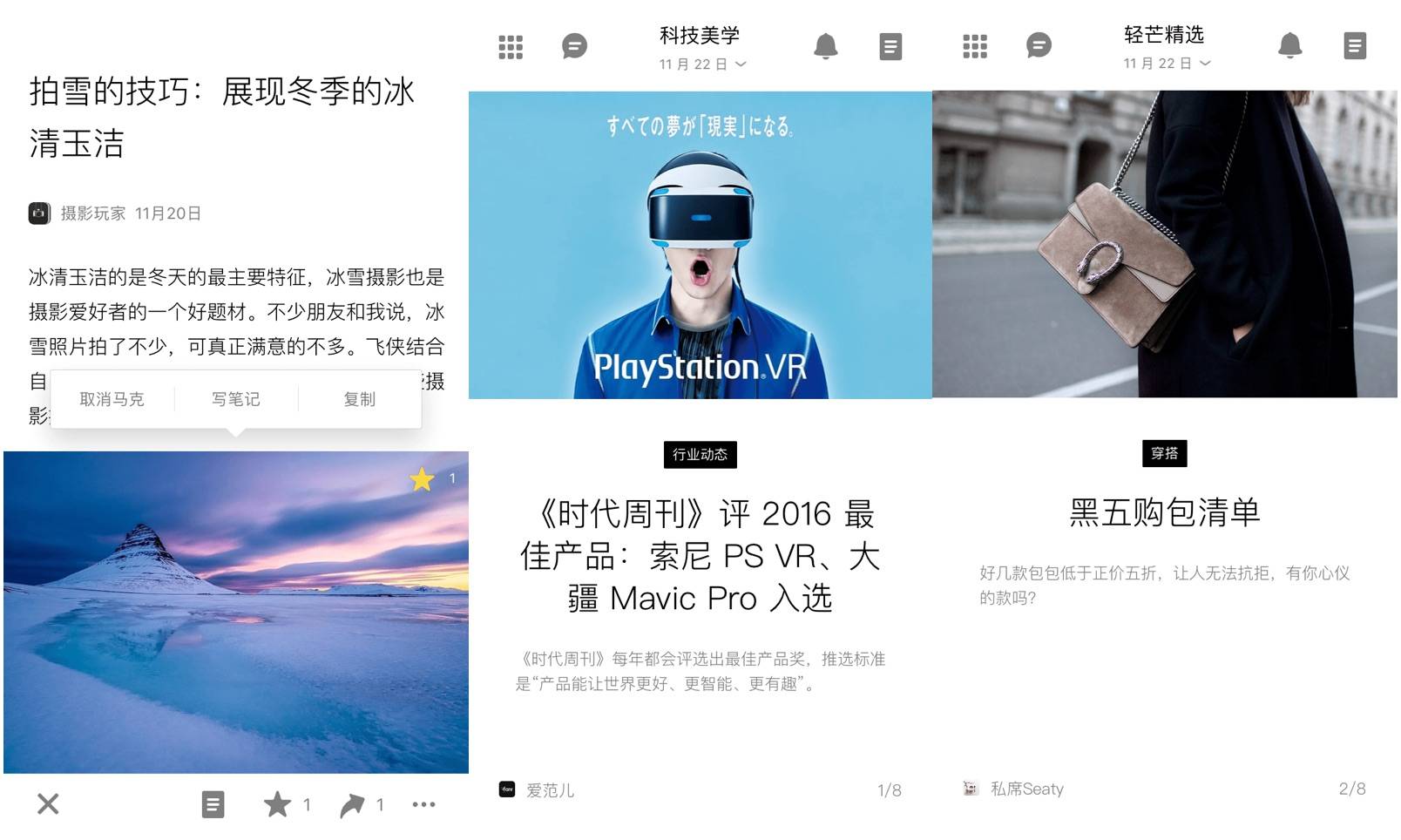The width and height of the screenshot is (1401, 840).
Task: Expand the 11月22日 date dropdown under 科技美学
Action: [702, 64]
